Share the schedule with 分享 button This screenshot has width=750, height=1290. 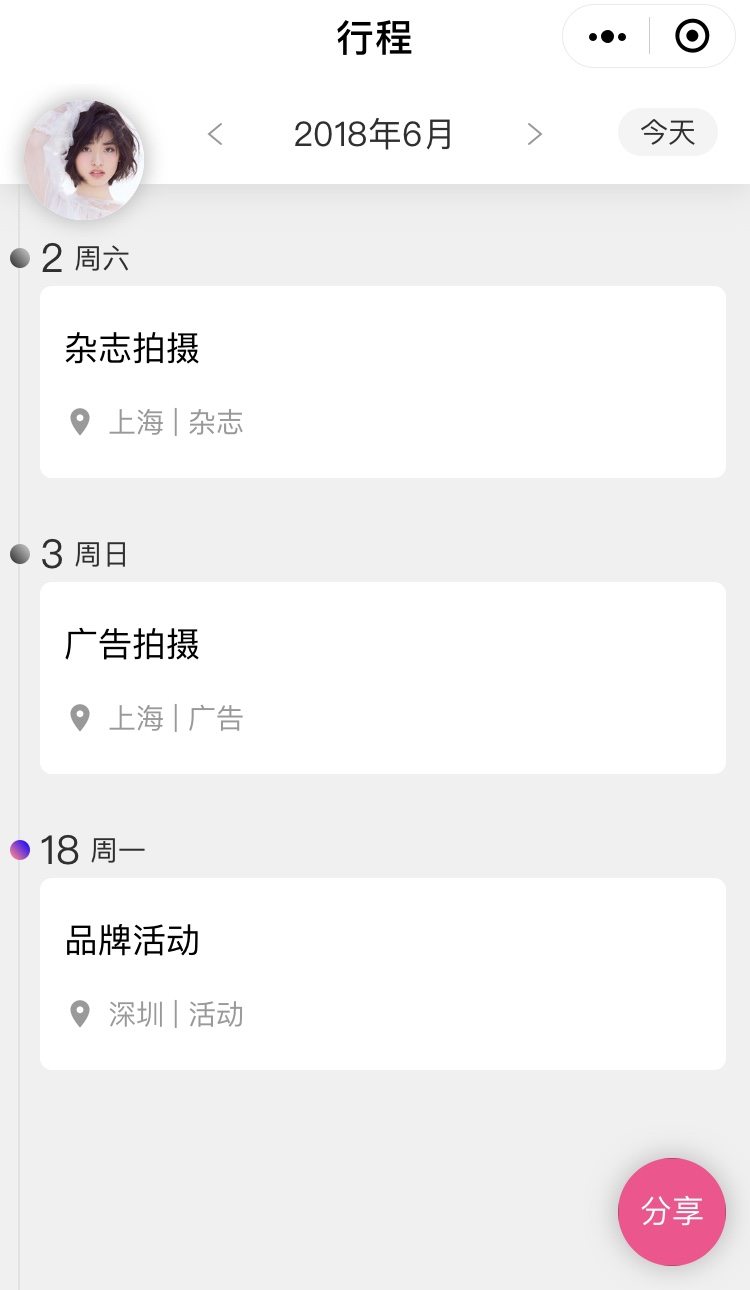672,1212
